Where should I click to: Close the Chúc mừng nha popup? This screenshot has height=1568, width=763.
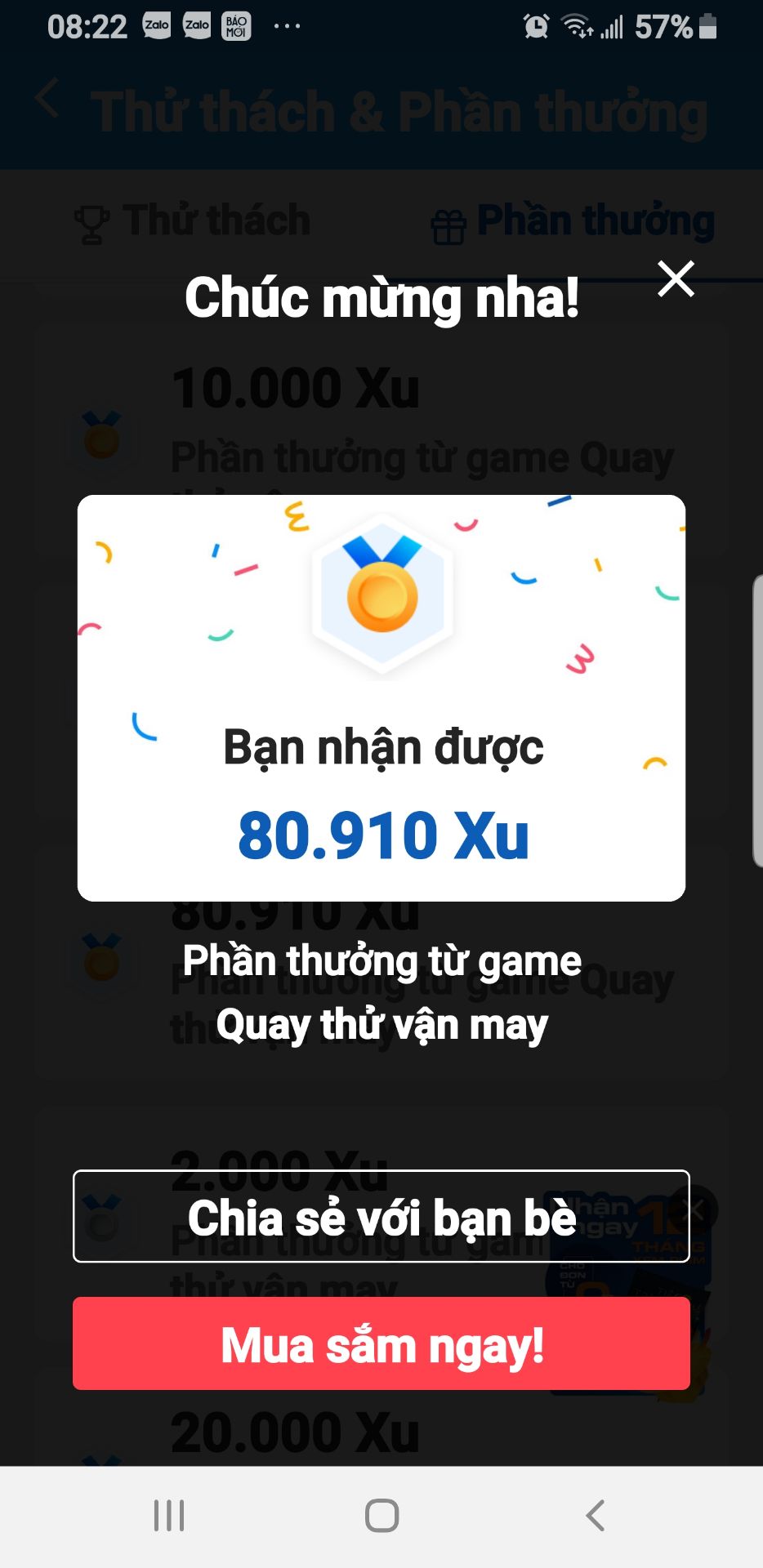pos(677,280)
